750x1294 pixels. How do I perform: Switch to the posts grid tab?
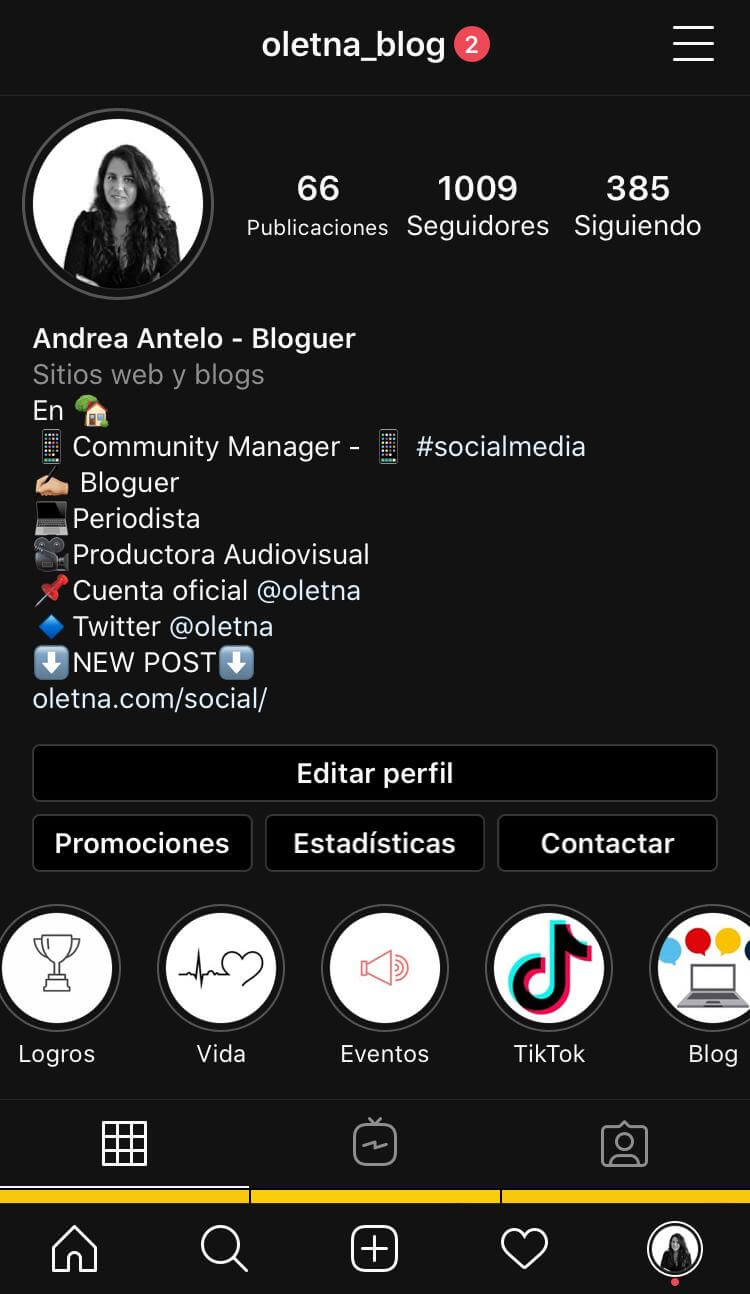coord(125,1144)
